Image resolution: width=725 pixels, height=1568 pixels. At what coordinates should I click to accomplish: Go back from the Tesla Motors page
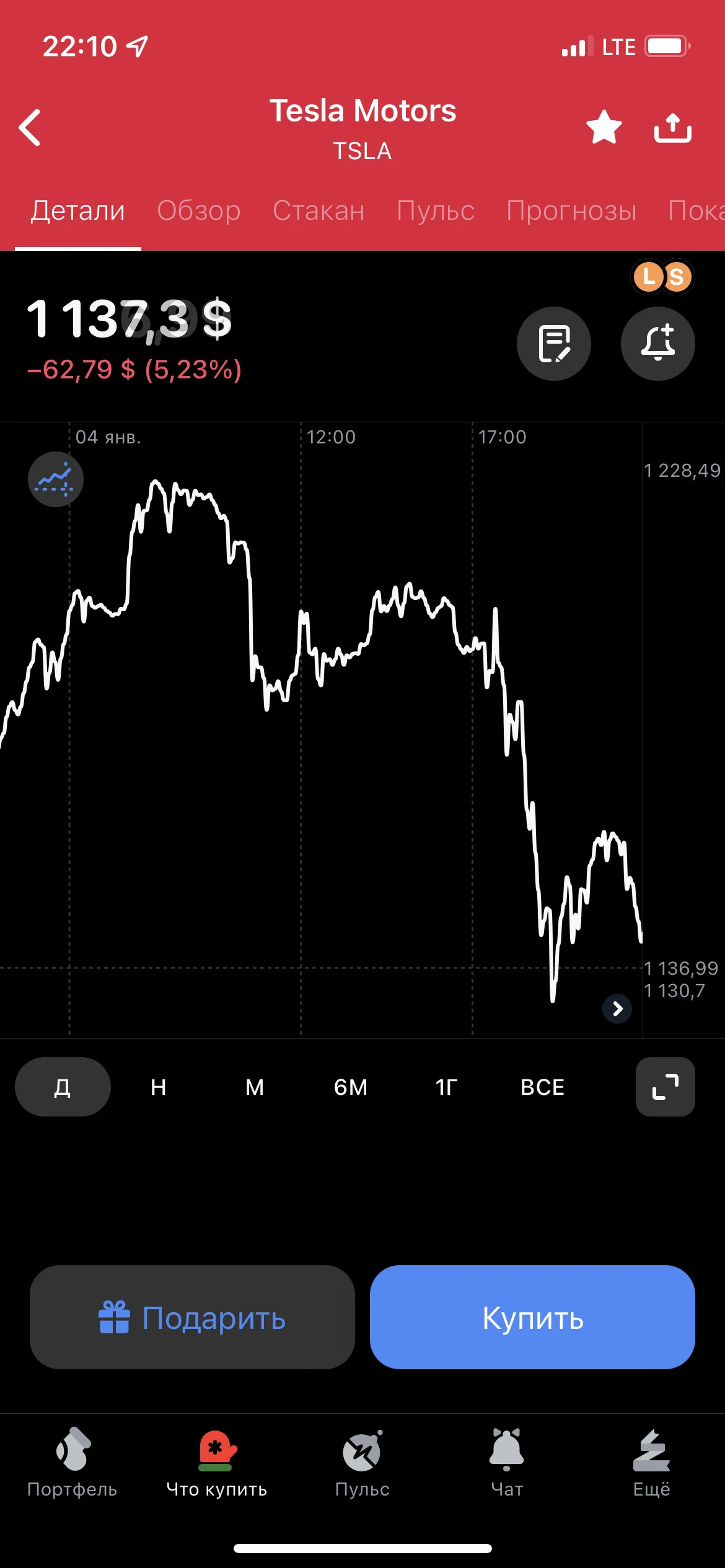[x=30, y=128]
